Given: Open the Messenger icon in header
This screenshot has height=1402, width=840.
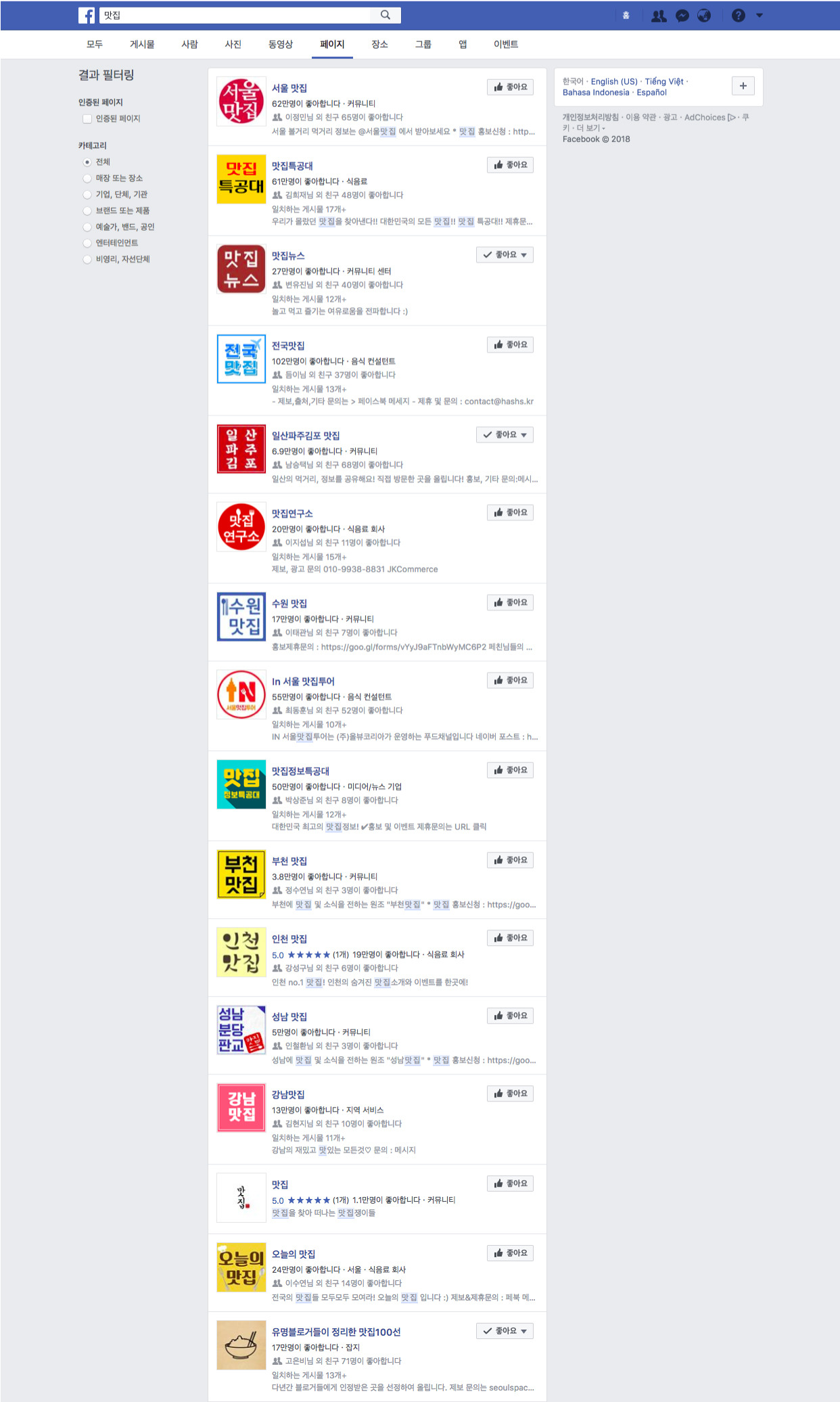Looking at the screenshot, I should click(682, 16).
